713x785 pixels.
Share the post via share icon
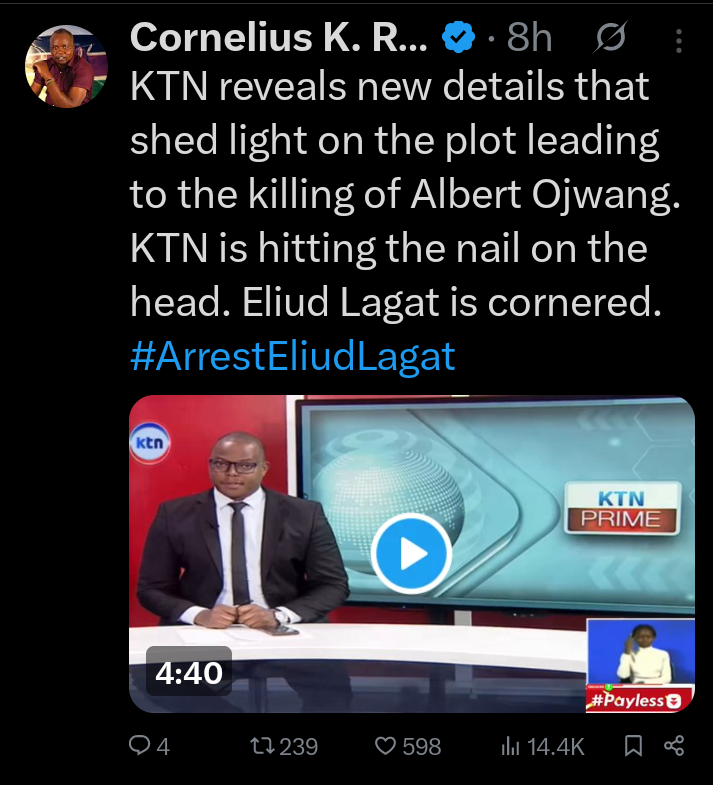673,746
